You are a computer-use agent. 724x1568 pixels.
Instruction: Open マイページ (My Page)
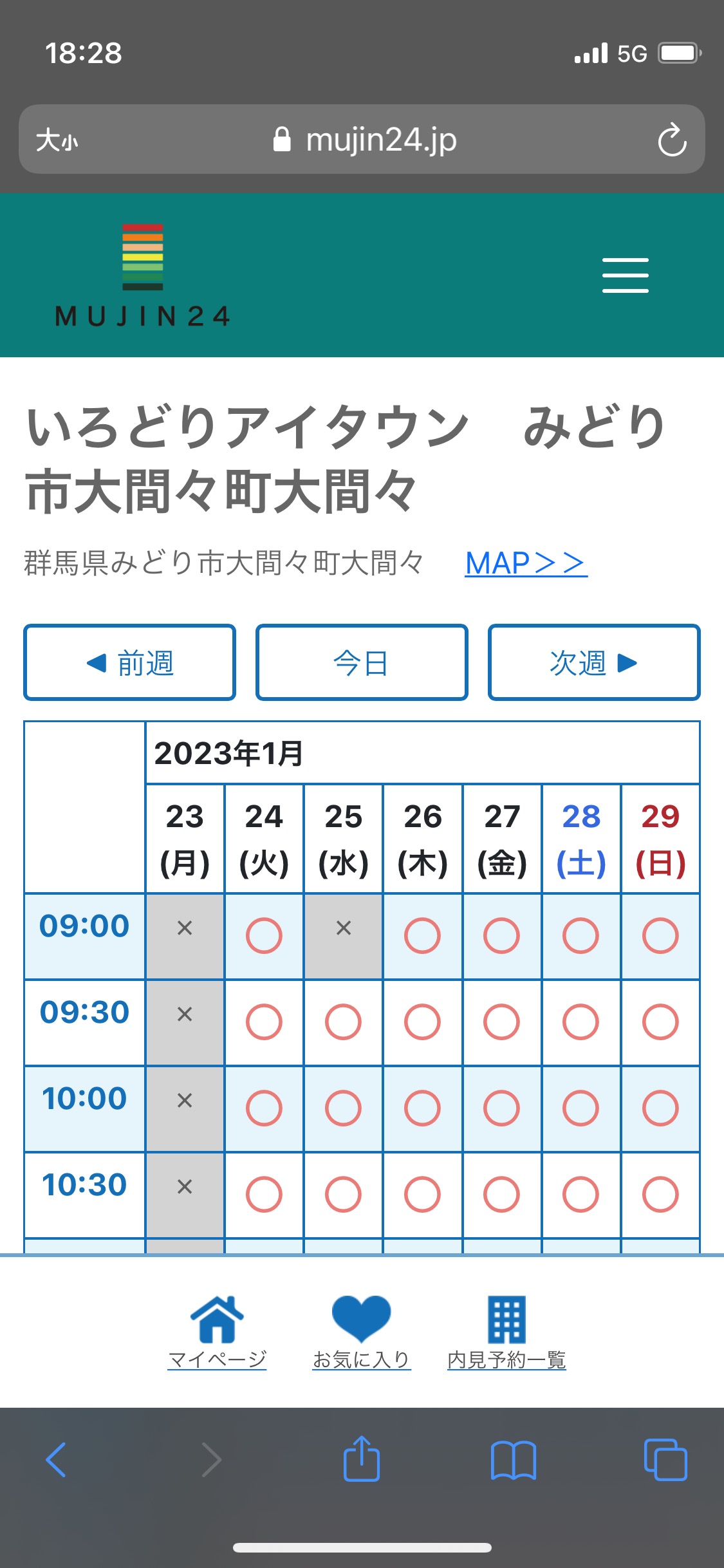point(217,1332)
